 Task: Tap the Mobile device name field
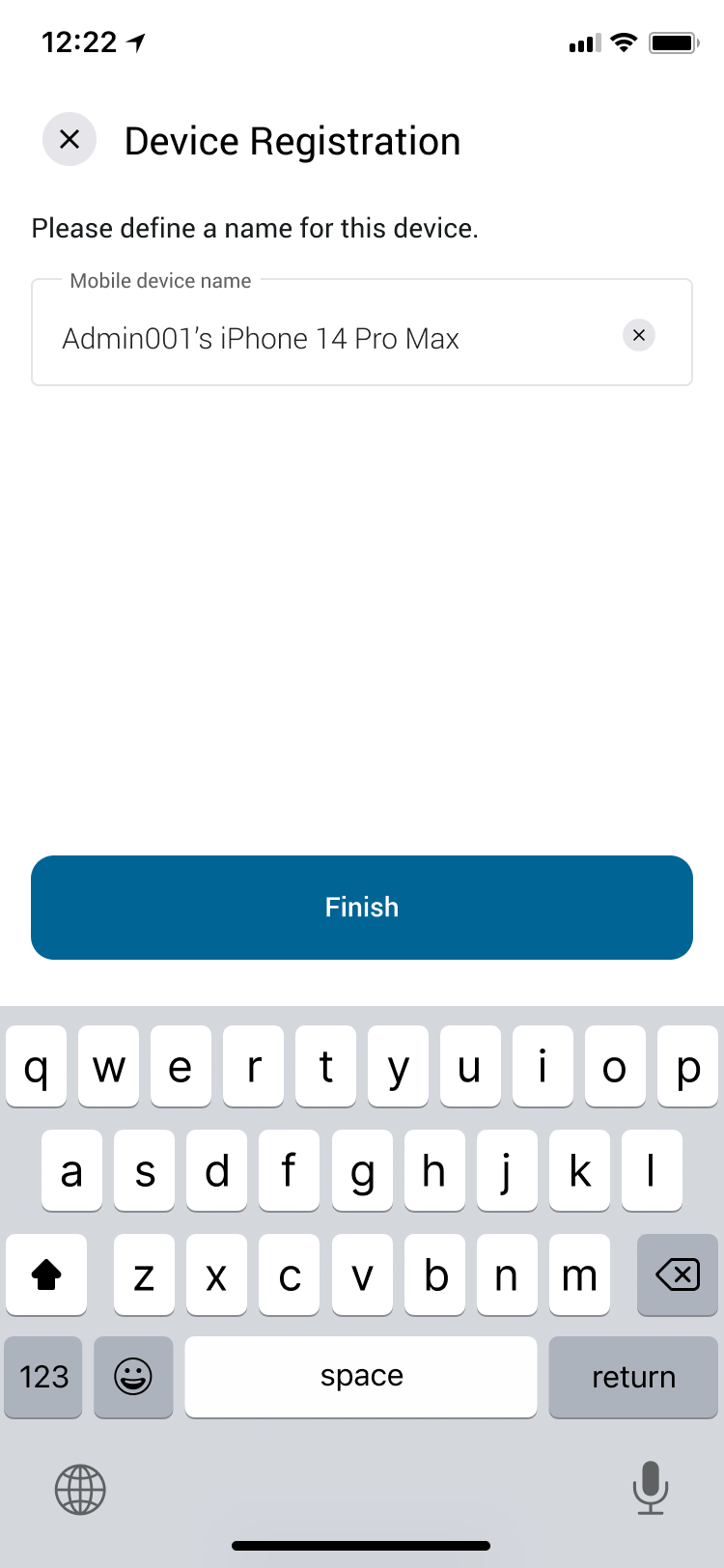coord(328,338)
